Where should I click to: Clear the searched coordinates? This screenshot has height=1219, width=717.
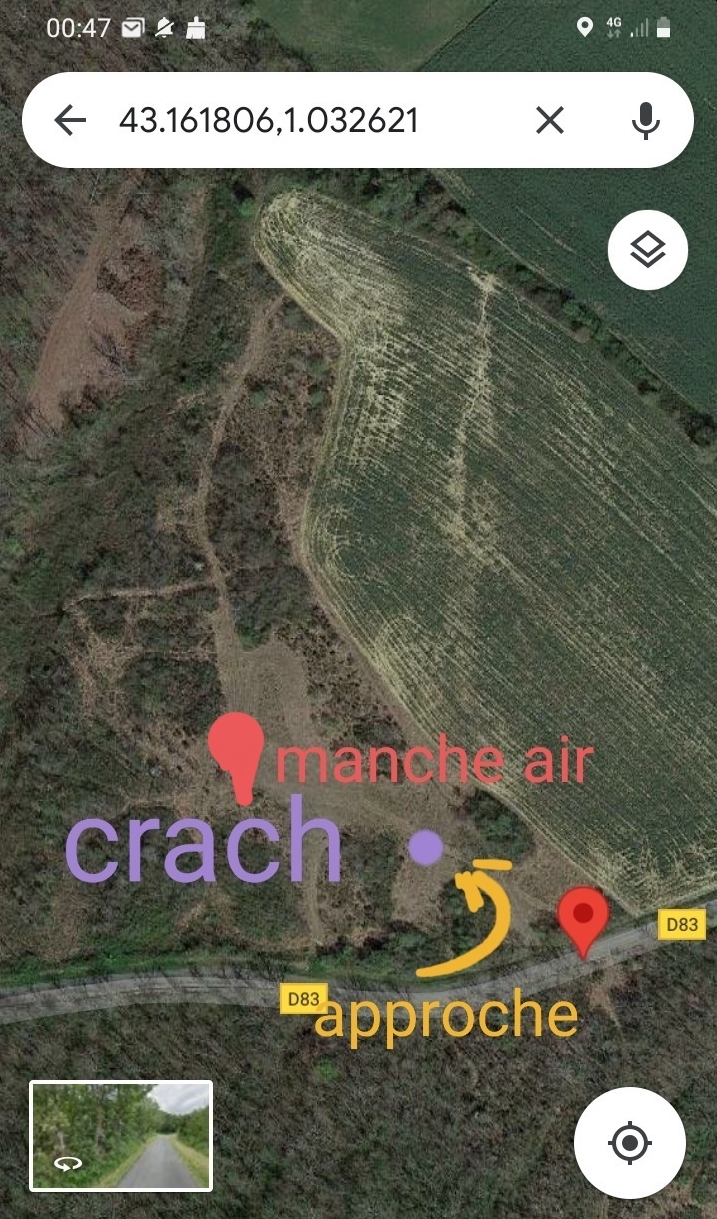pyautogui.click(x=549, y=121)
